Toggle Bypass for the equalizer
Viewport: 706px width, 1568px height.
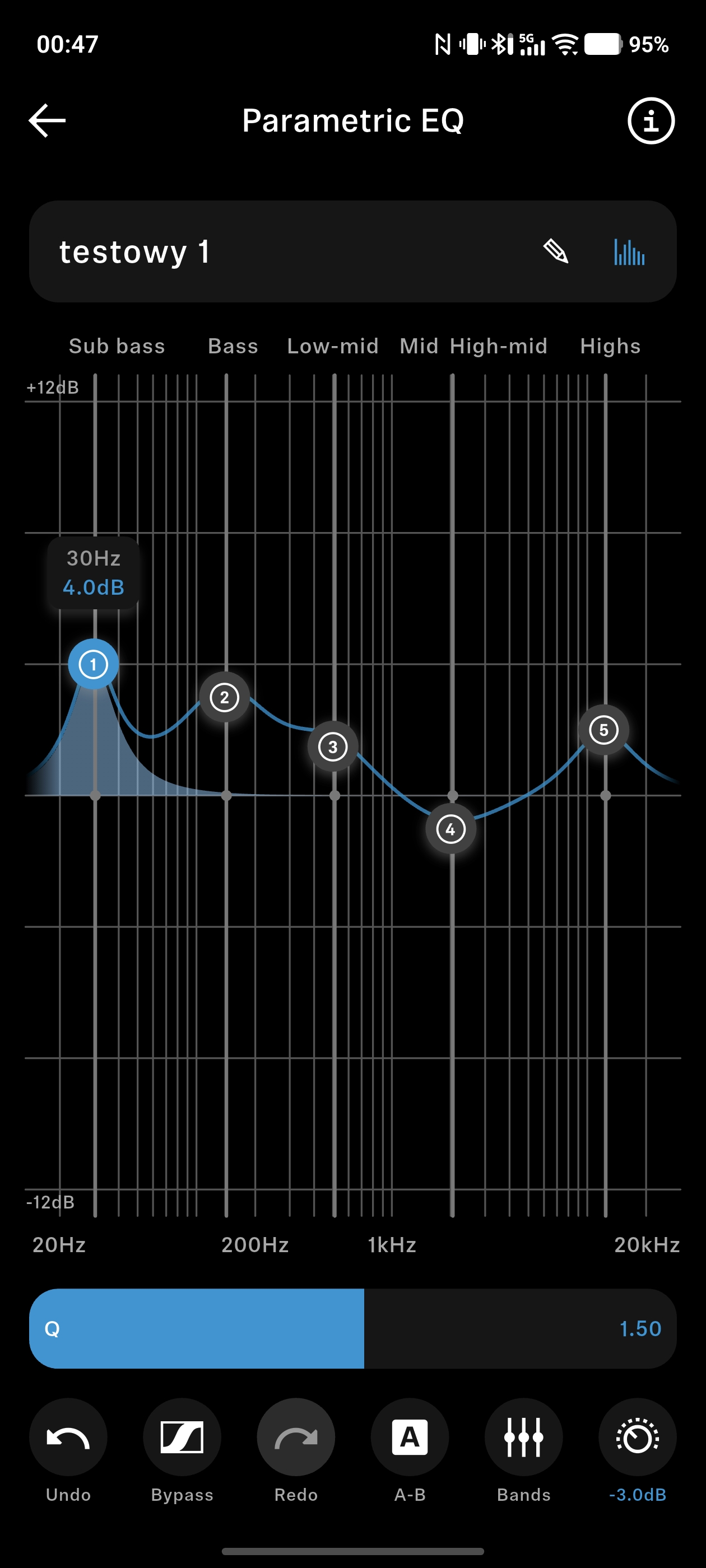pyautogui.click(x=182, y=1437)
